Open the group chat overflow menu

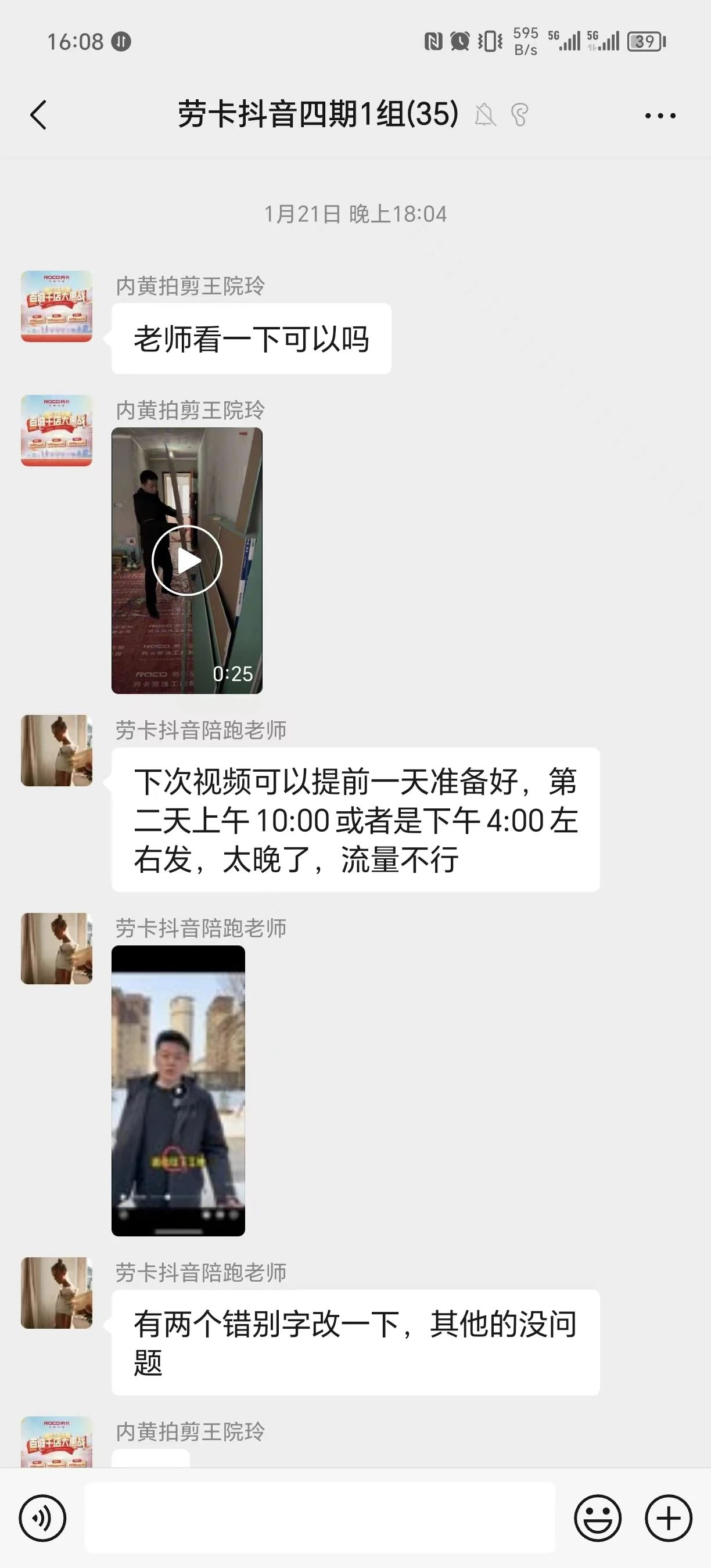660,115
